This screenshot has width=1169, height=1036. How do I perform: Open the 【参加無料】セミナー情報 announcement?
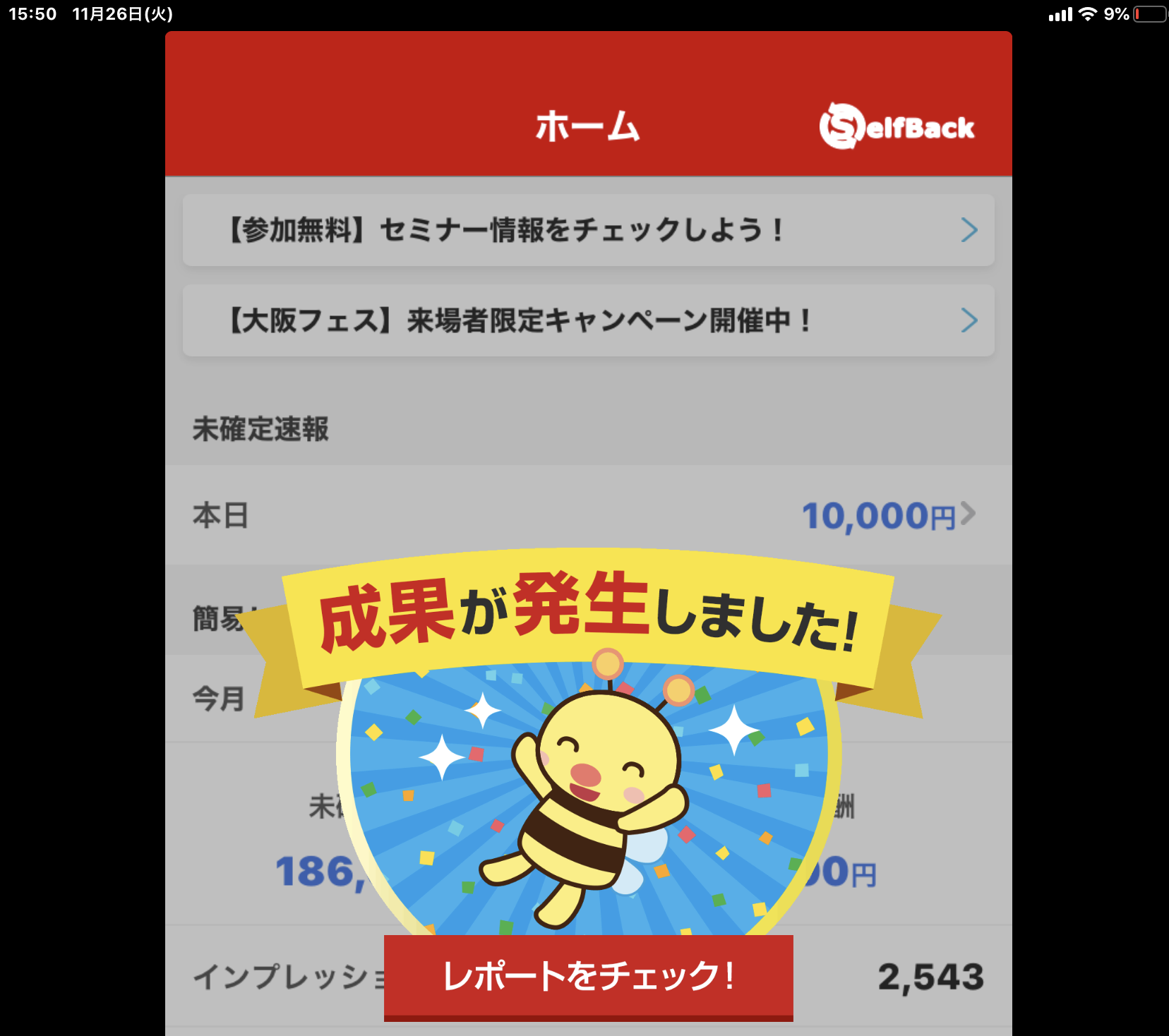tap(588, 230)
